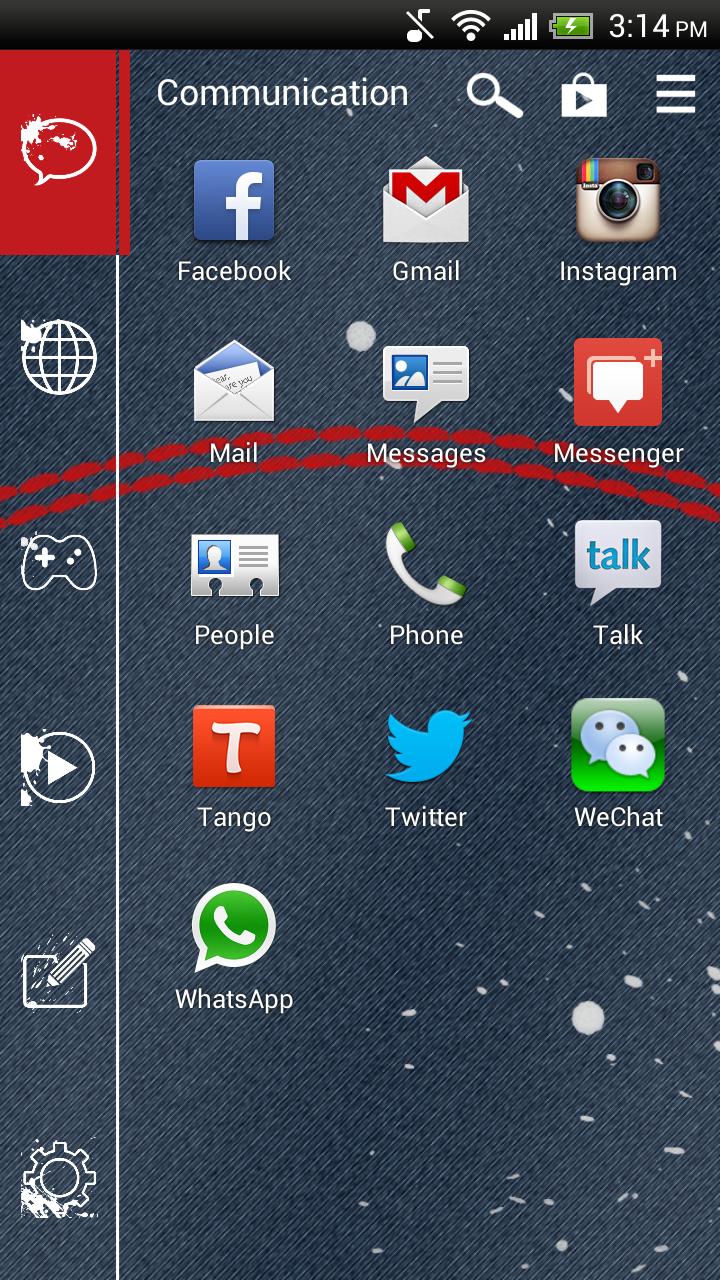Switch to the notes pencil category
The image size is (720, 1280).
pyautogui.click(x=59, y=973)
